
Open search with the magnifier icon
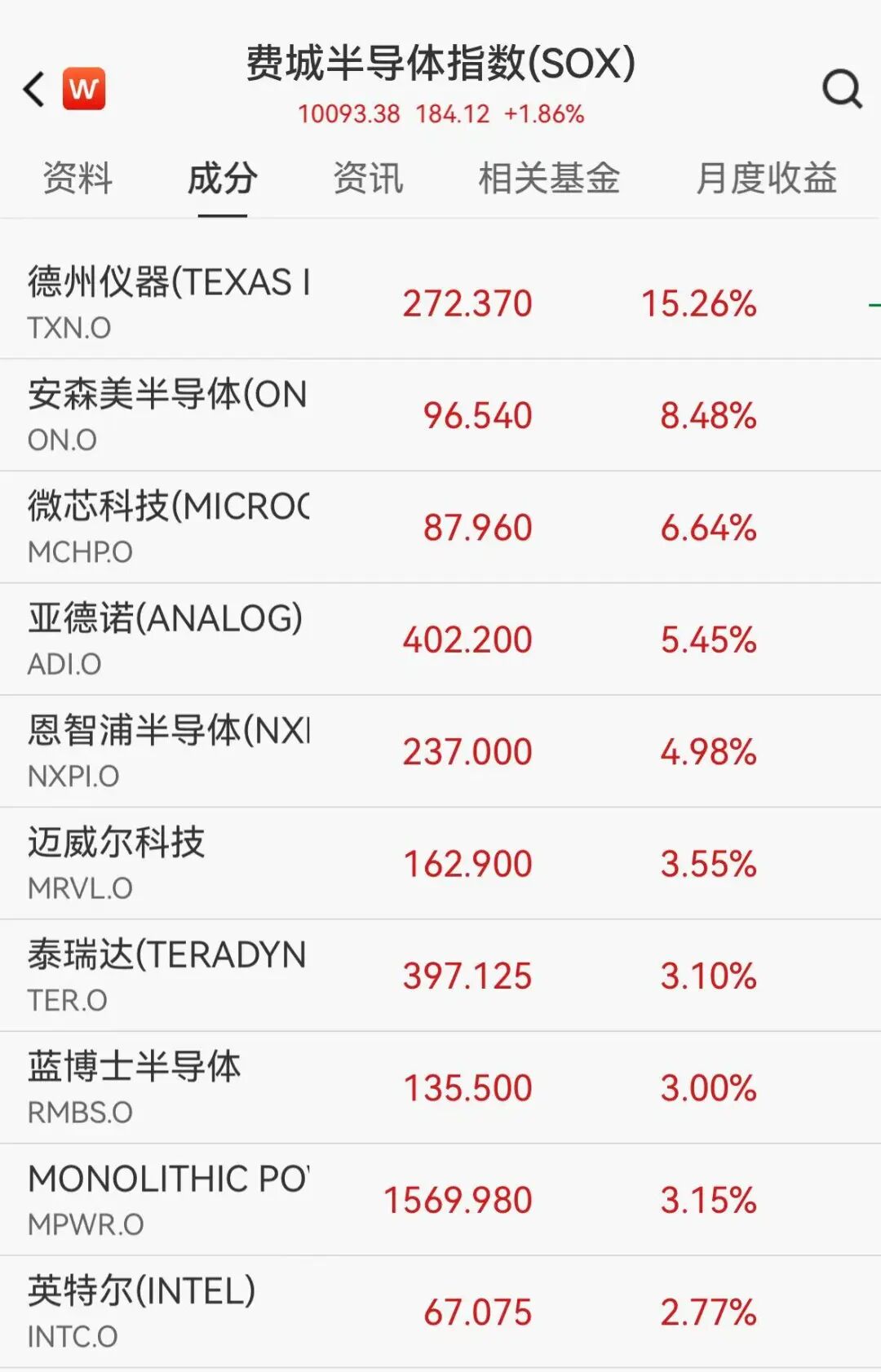[x=842, y=89]
